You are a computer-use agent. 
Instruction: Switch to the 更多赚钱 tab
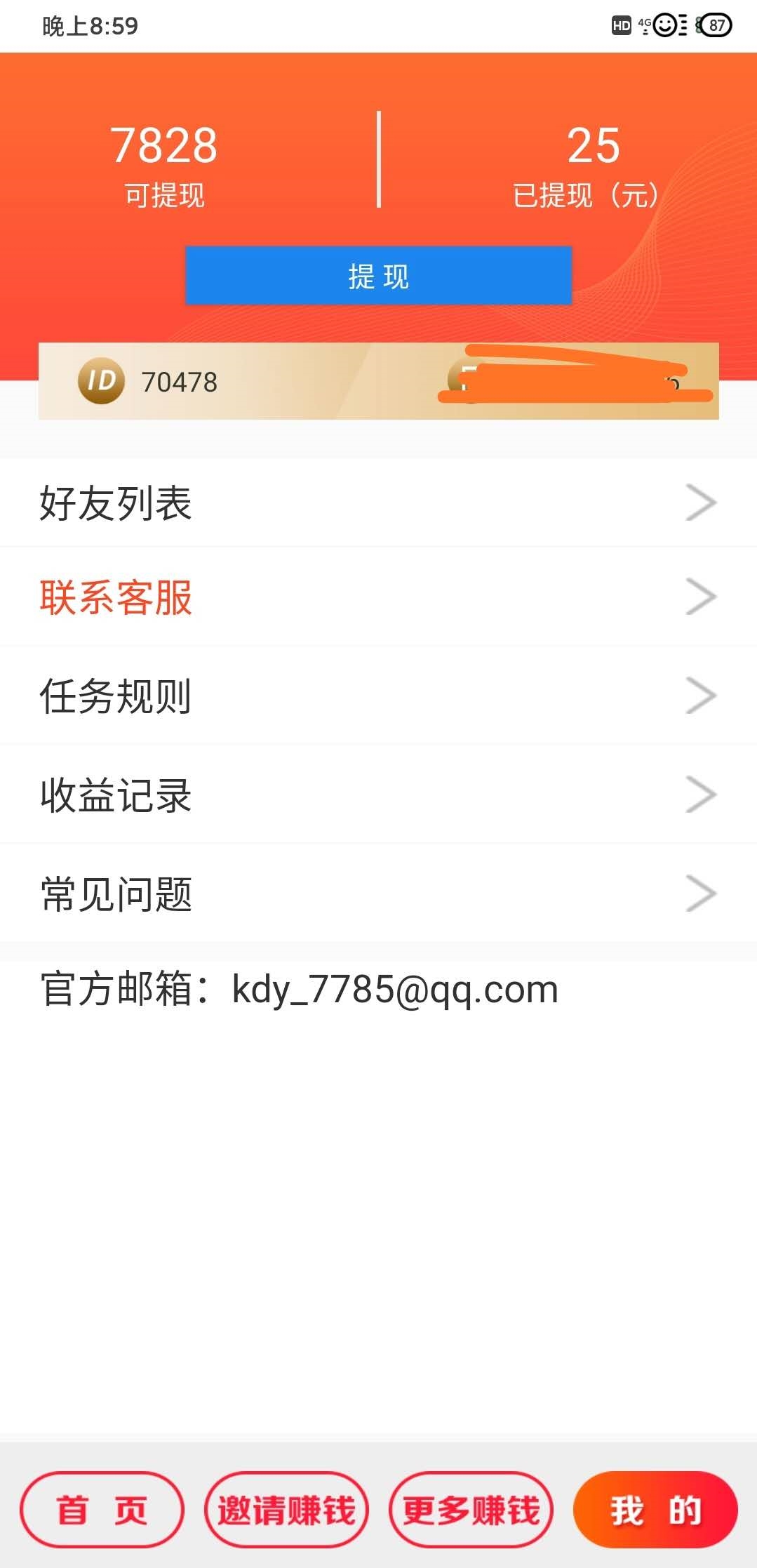(x=471, y=1509)
